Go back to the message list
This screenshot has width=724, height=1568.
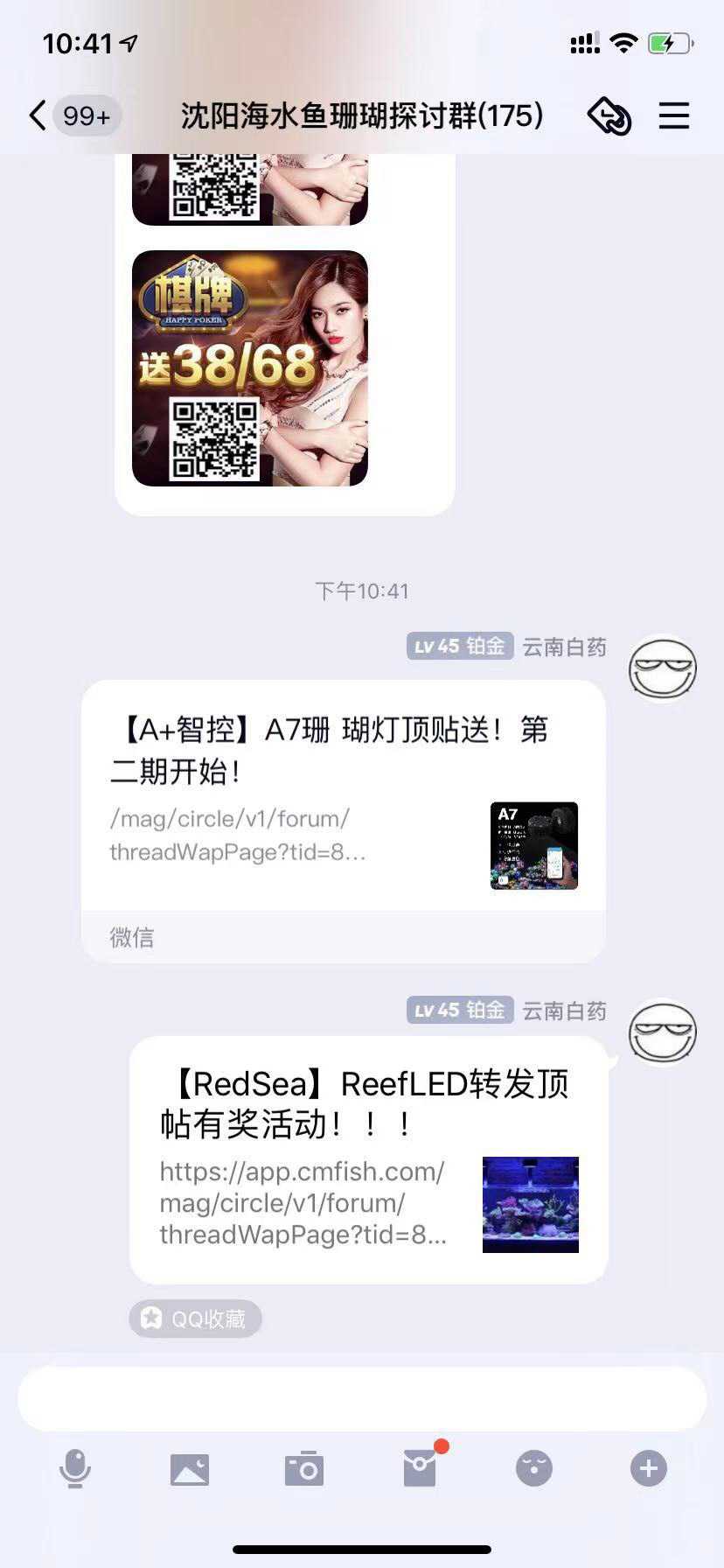(38, 115)
